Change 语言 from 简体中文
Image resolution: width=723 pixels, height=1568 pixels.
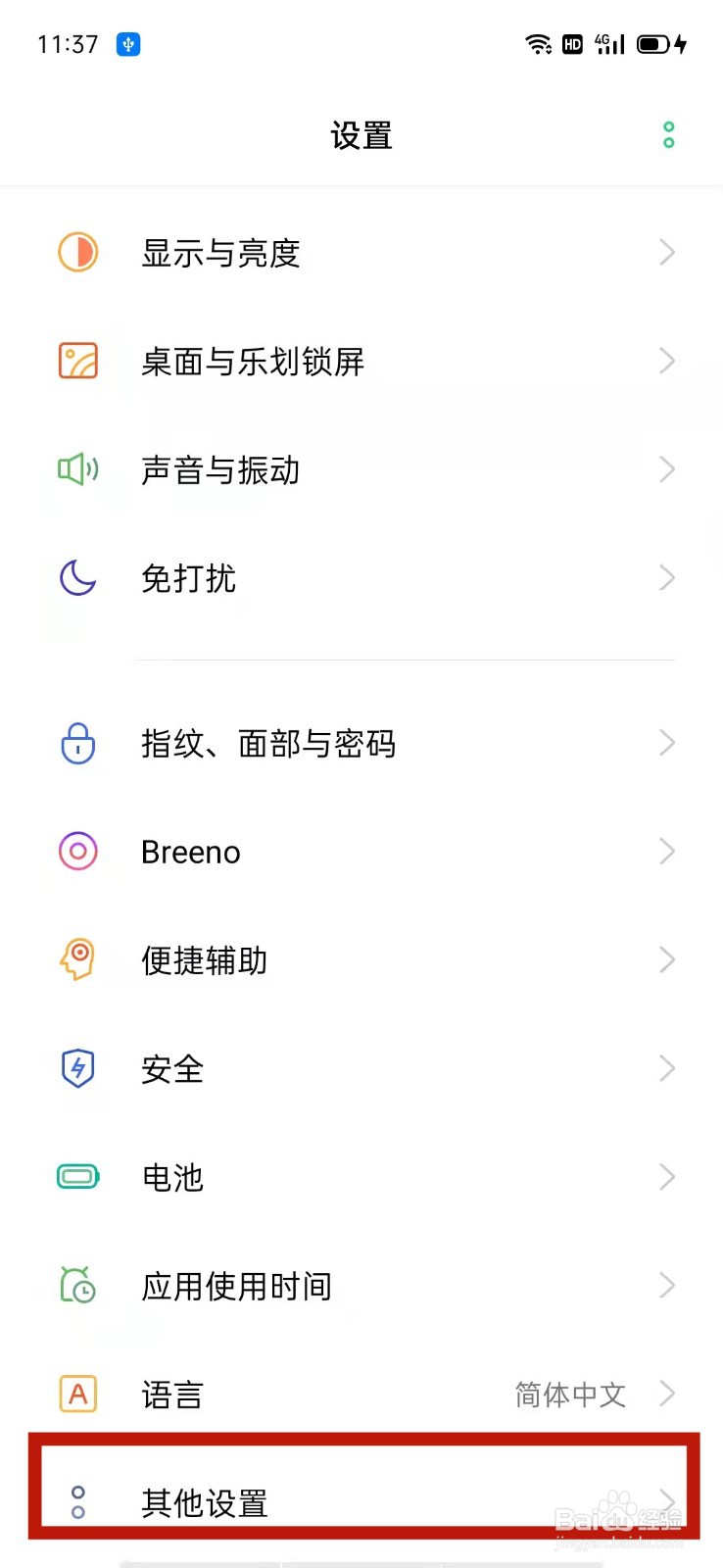(x=361, y=1394)
